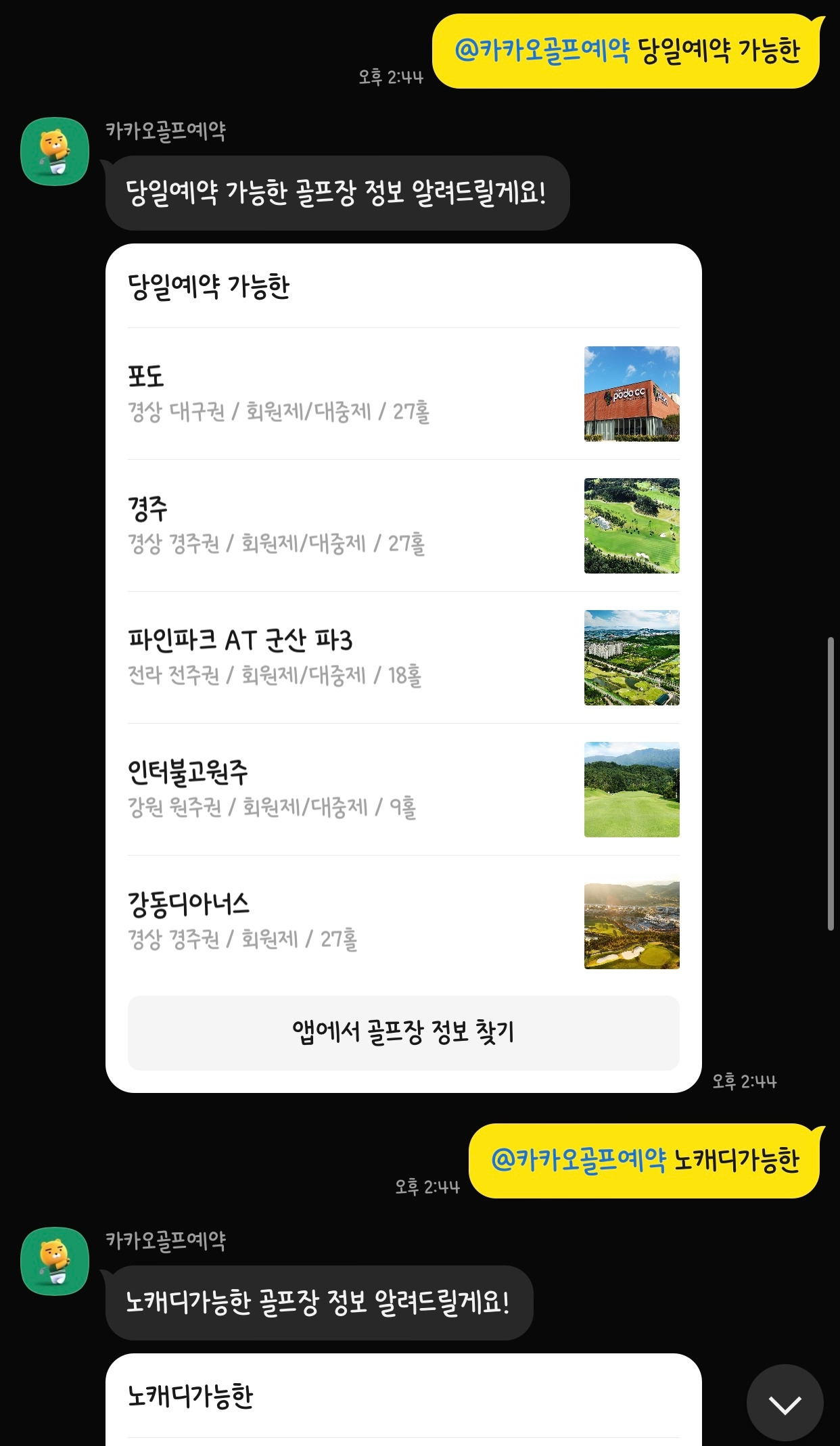Open the 포도 golf course entry
840x1446 pixels.
pyautogui.click(x=403, y=394)
